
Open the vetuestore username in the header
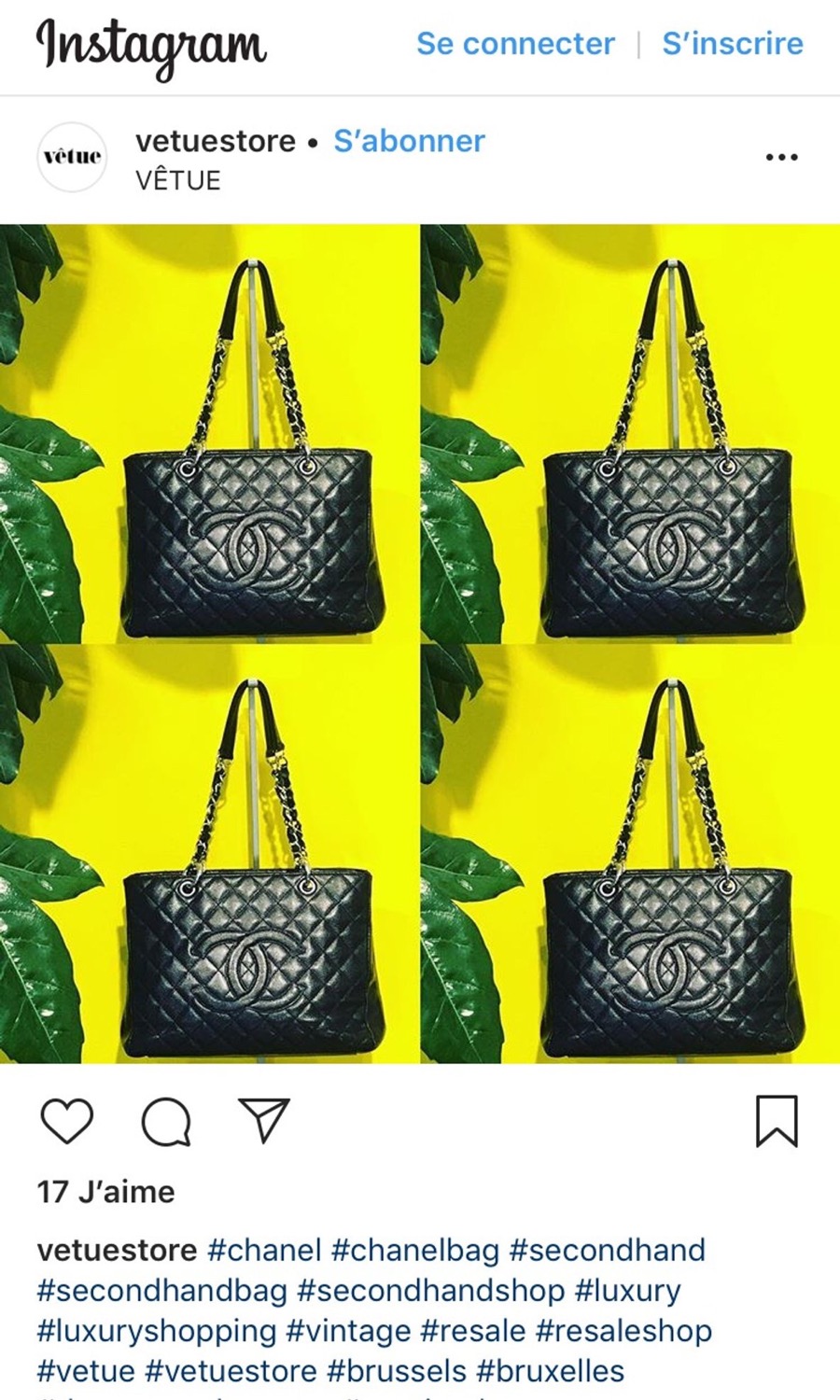tap(215, 141)
